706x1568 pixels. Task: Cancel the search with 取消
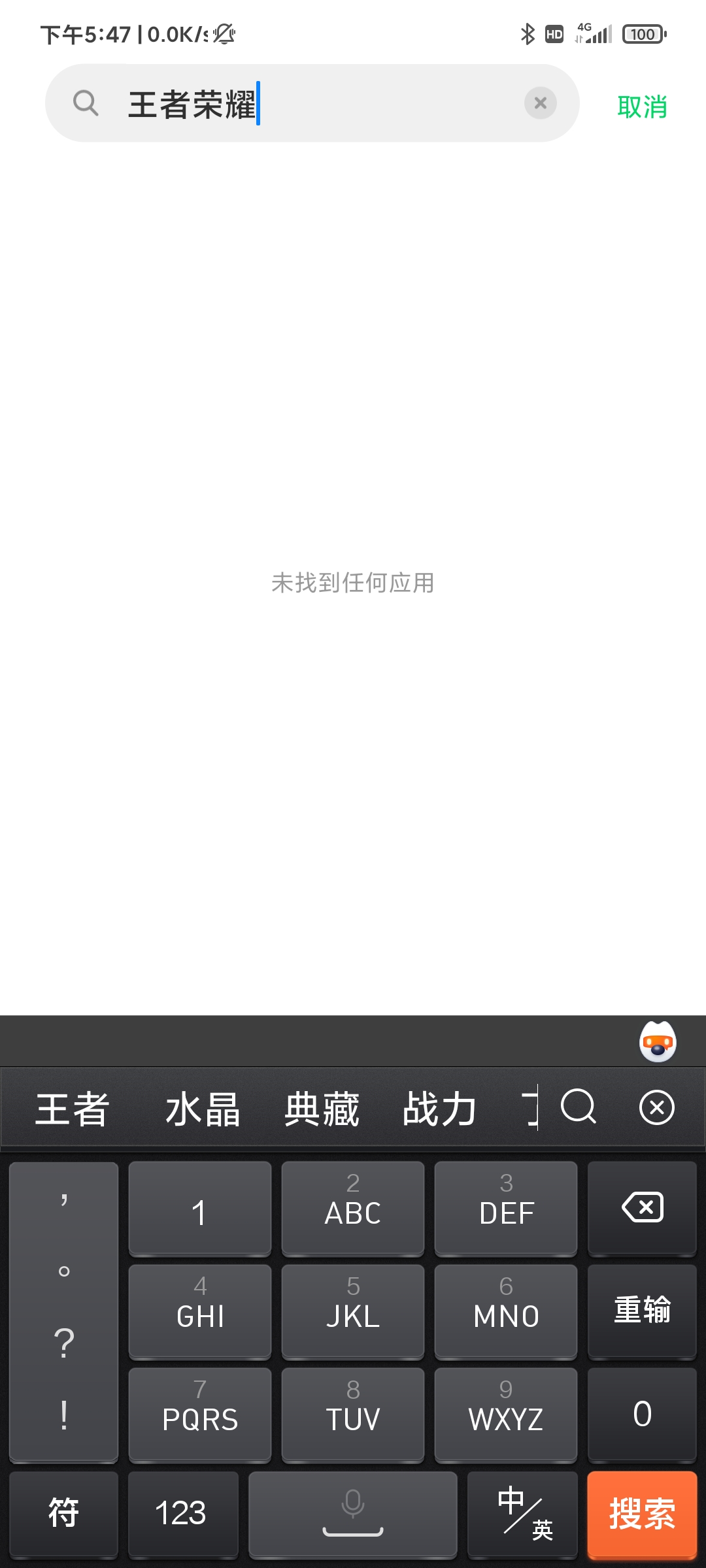point(642,106)
